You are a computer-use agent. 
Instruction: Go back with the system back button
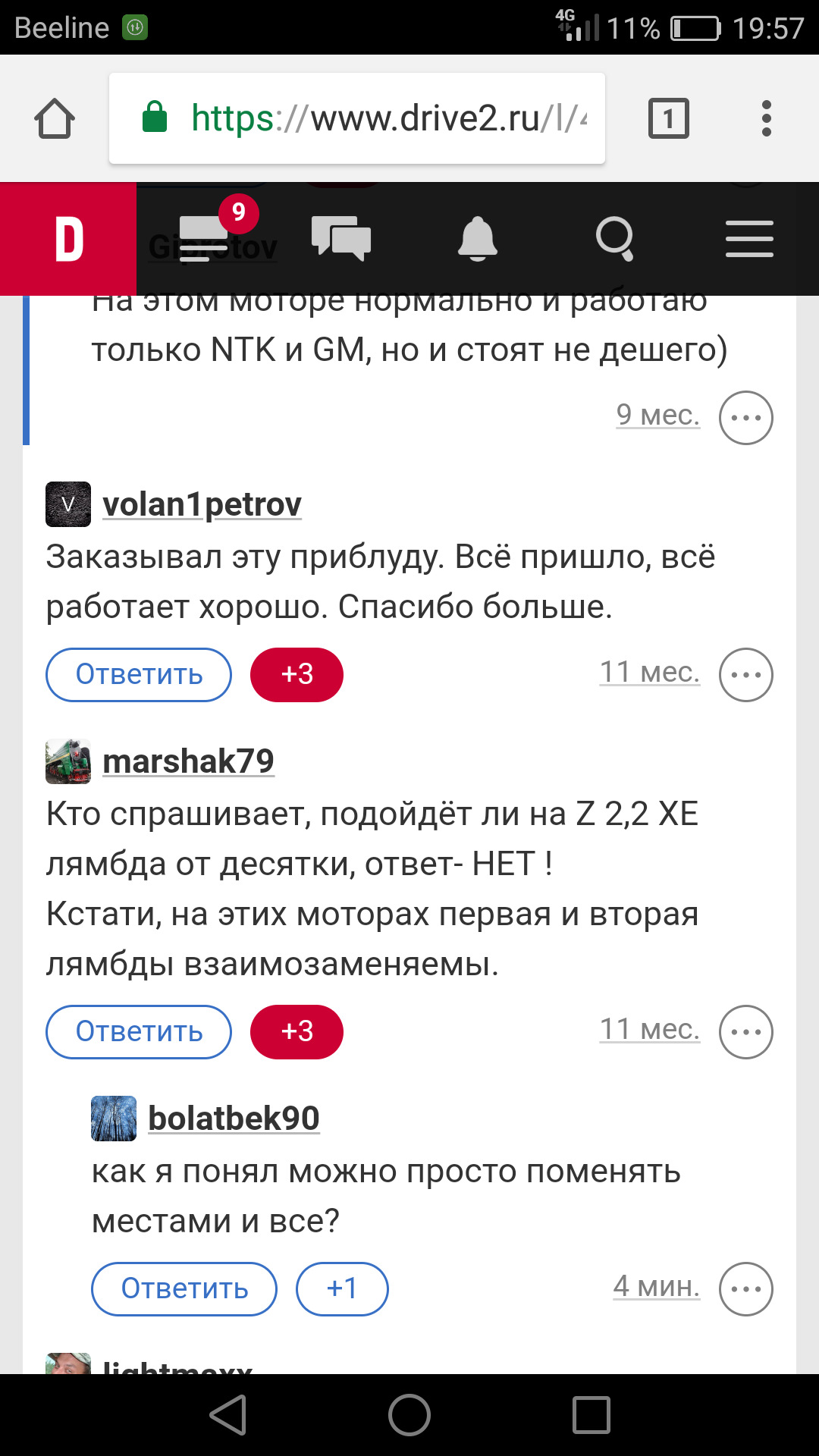(x=228, y=1415)
